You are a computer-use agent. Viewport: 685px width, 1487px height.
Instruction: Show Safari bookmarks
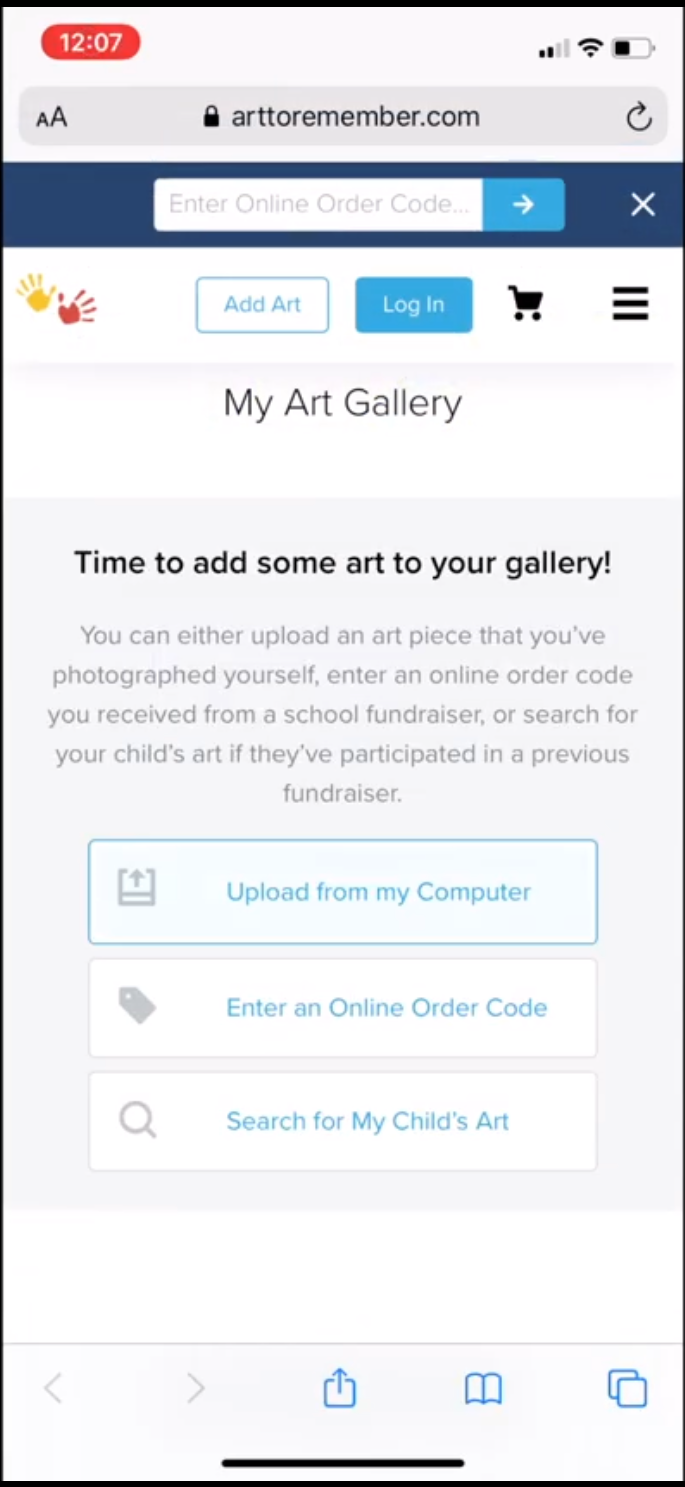pos(484,1388)
